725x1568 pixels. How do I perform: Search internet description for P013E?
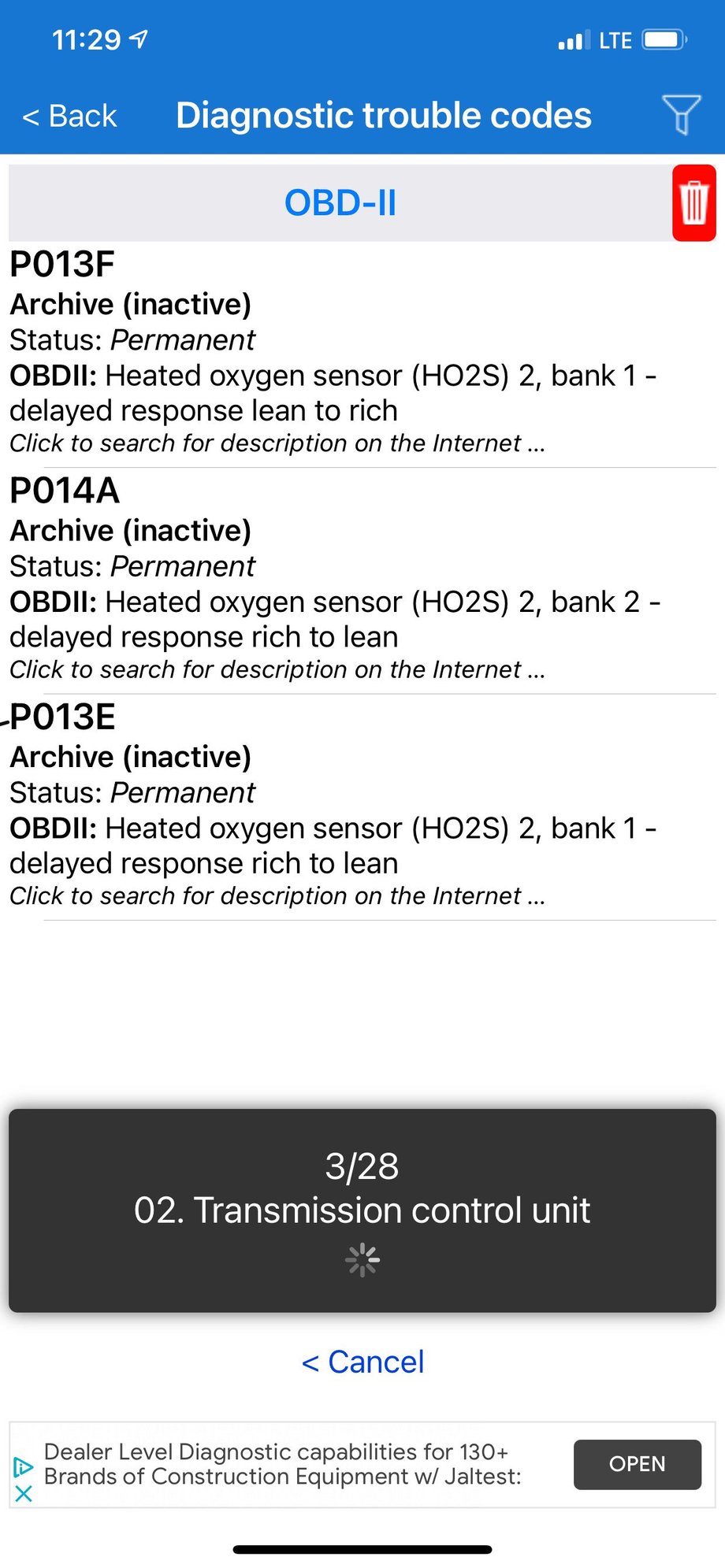pyautogui.click(x=277, y=895)
